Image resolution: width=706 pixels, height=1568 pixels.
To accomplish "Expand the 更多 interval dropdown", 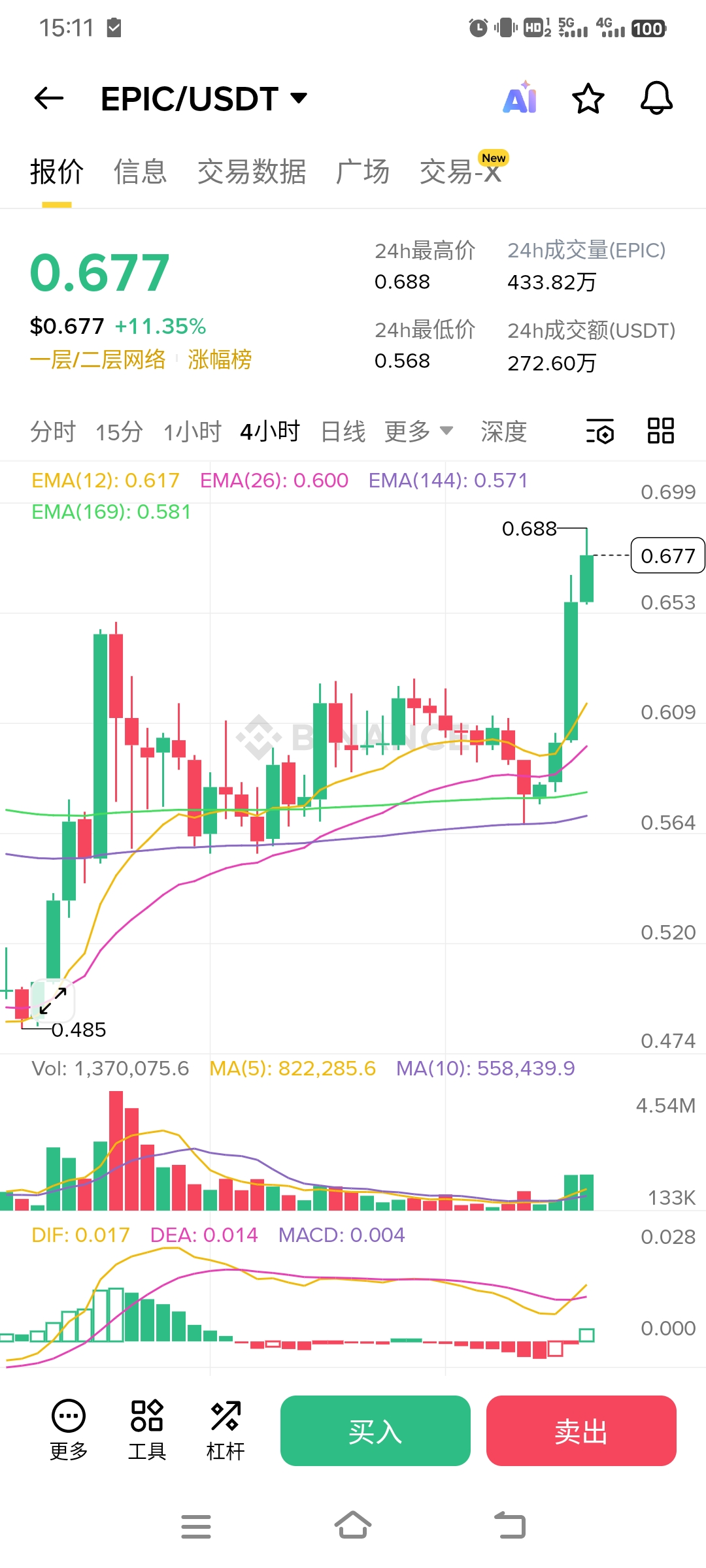I will click(x=418, y=432).
